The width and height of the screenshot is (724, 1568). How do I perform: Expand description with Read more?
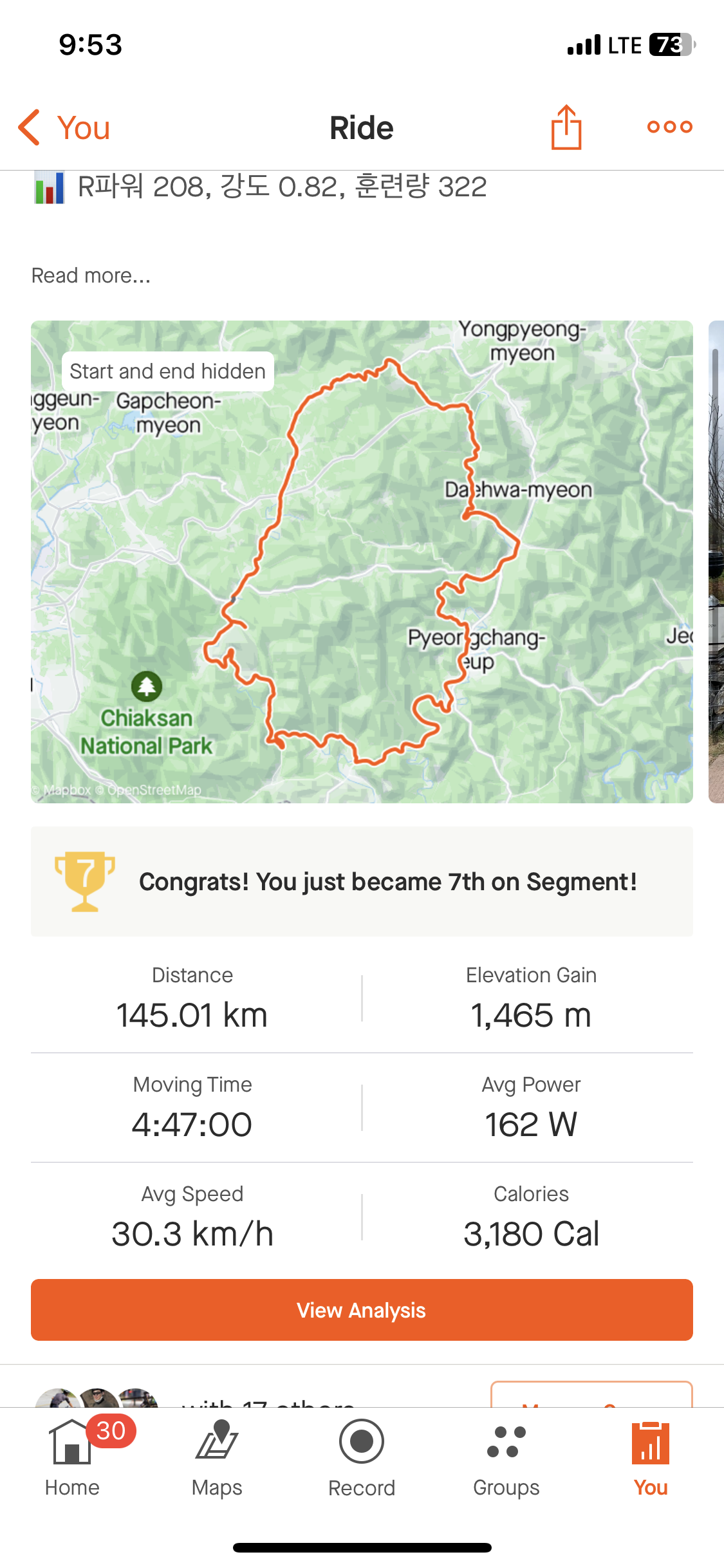click(91, 275)
